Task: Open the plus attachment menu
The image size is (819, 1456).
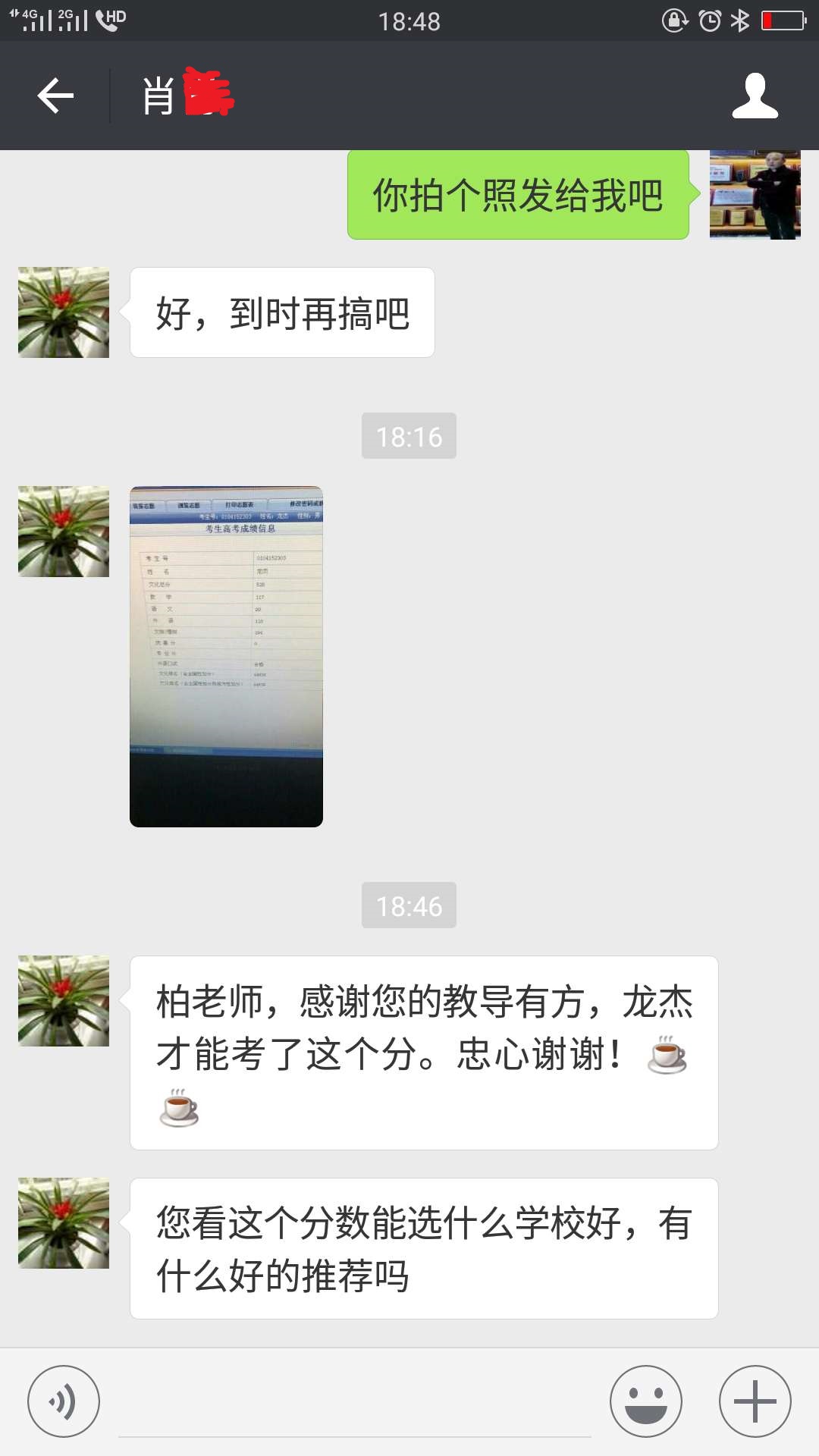Action: point(755,1401)
